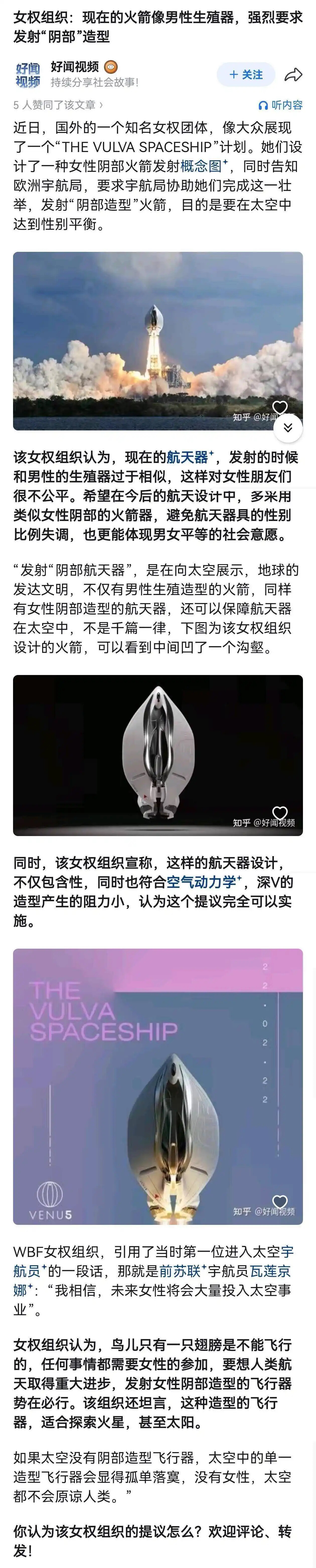This screenshot has width=316, height=1568.
Task: View the 5 people who liked article
Action: pyautogui.click(x=58, y=105)
